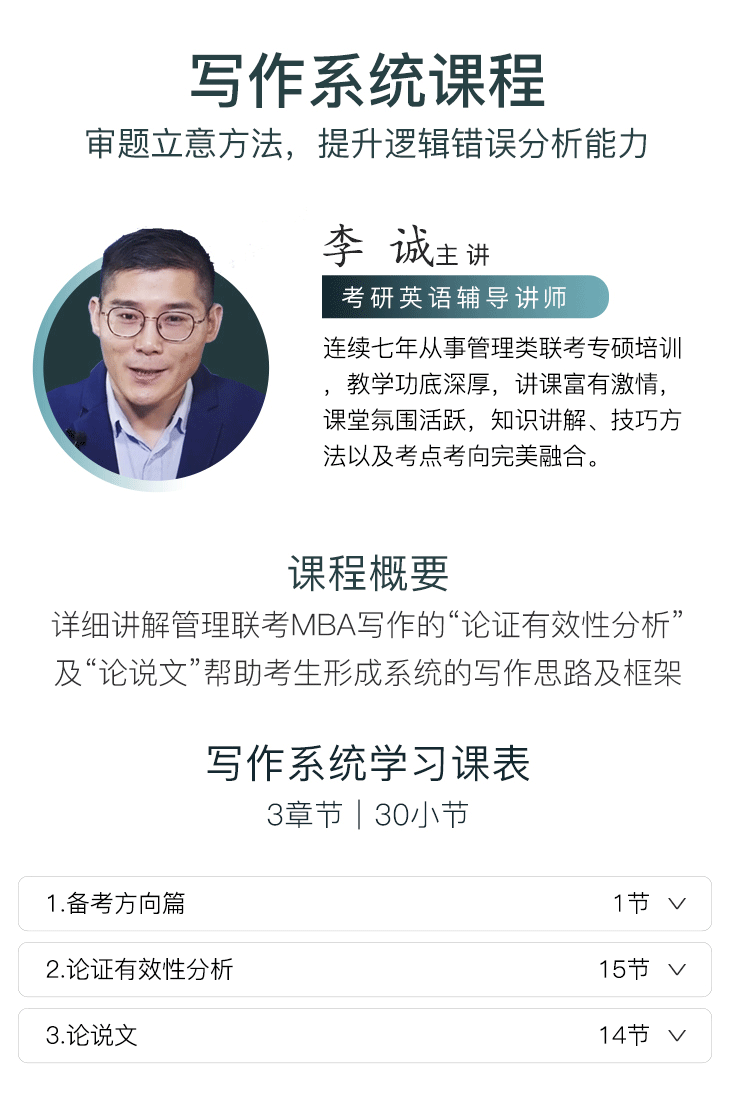Expand the 3.论说文 chapter
This screenshot has width=750, height=1120.
[677, 1036]
